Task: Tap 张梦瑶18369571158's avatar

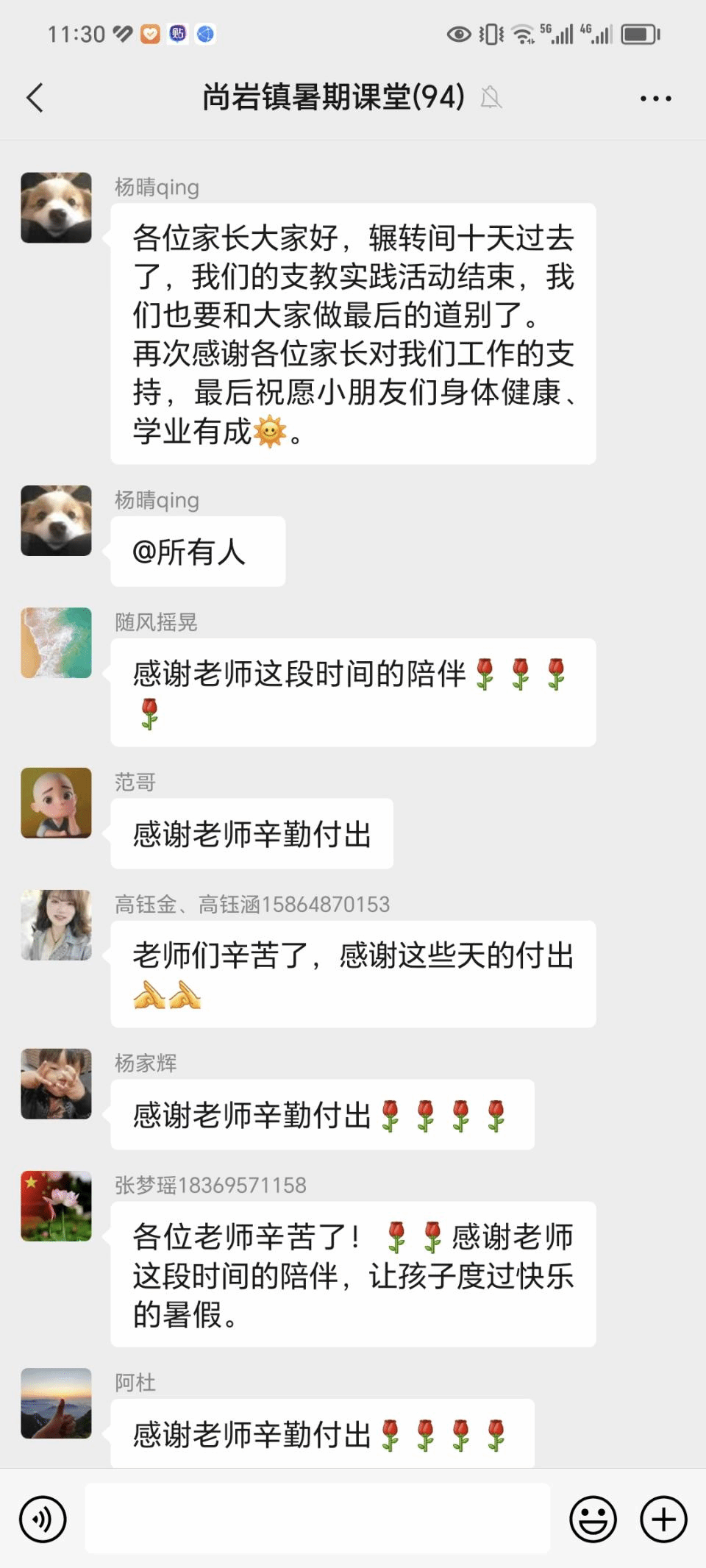Action: 57,1206
